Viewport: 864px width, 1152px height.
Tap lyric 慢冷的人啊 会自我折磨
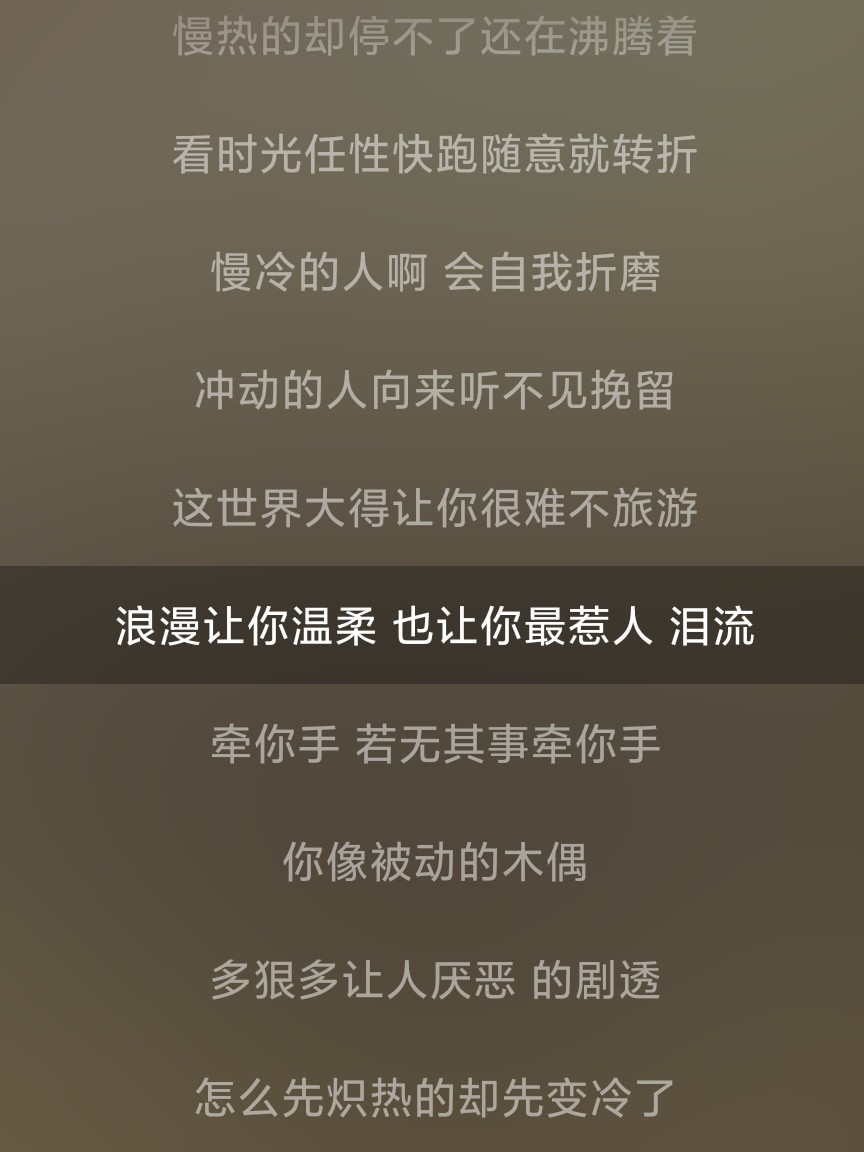pos(434,272)
